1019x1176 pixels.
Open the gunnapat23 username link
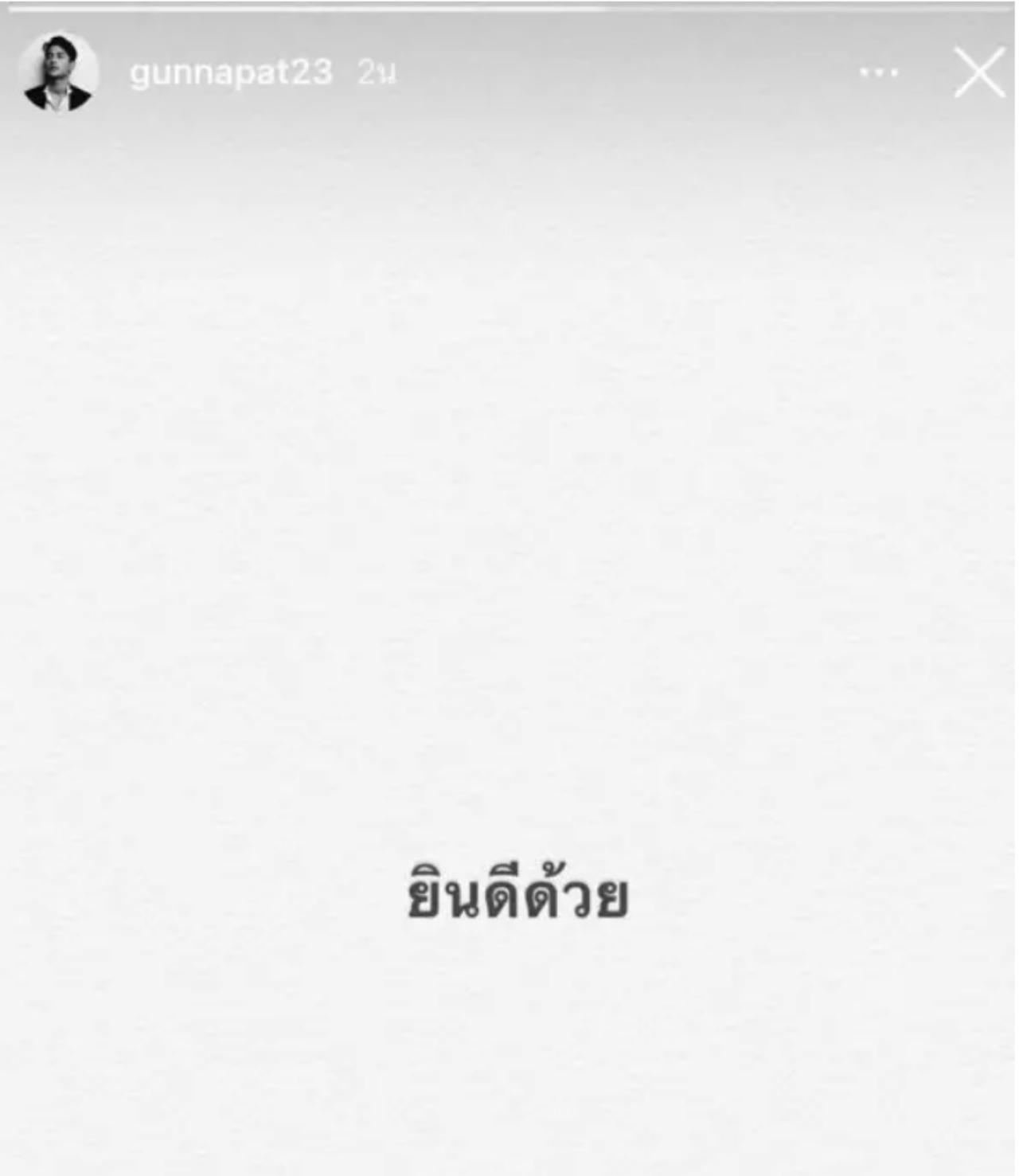(231, 72)
